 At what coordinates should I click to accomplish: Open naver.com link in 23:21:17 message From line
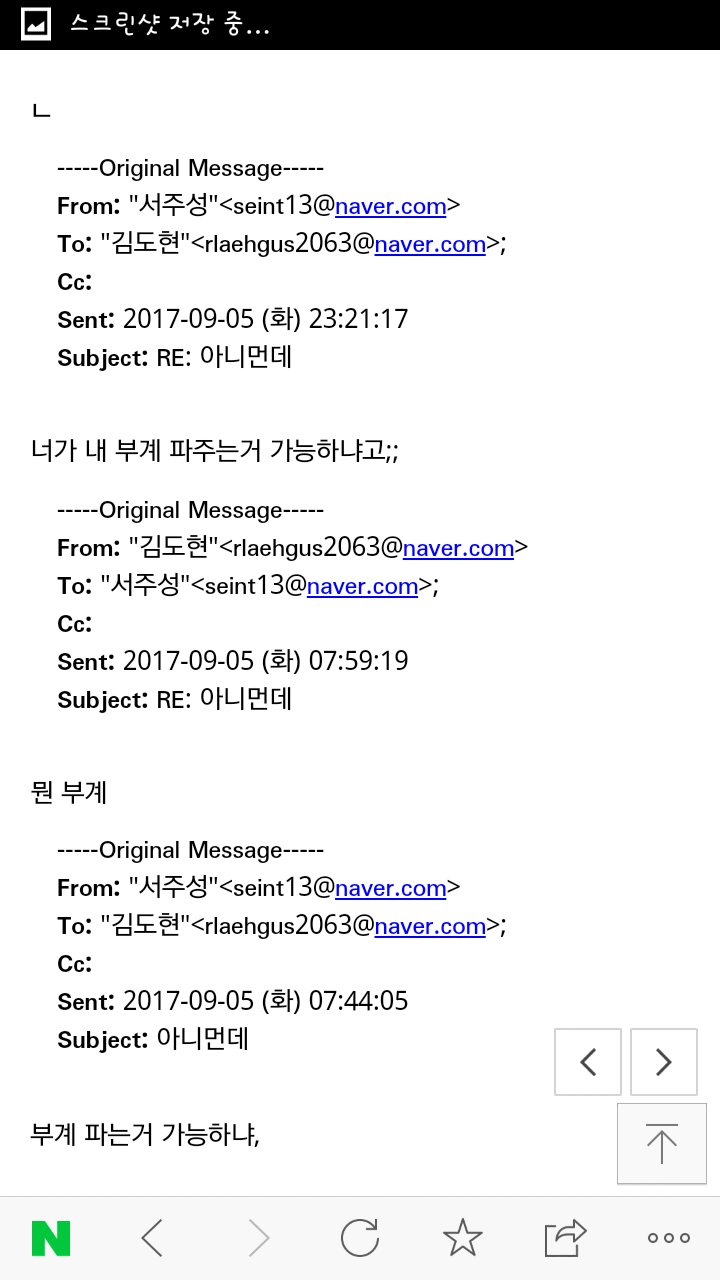click(x=390, y=207)
